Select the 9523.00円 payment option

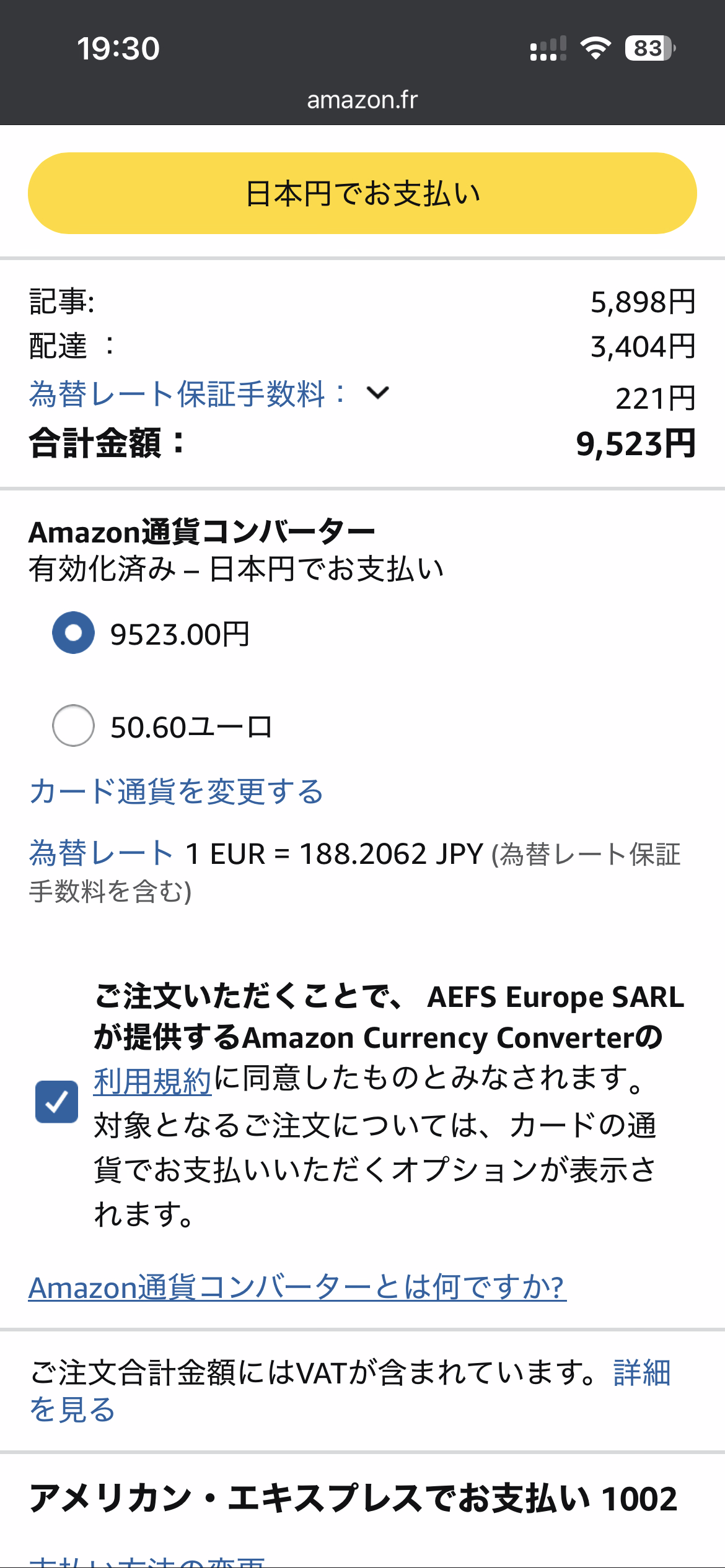(74, 633)
